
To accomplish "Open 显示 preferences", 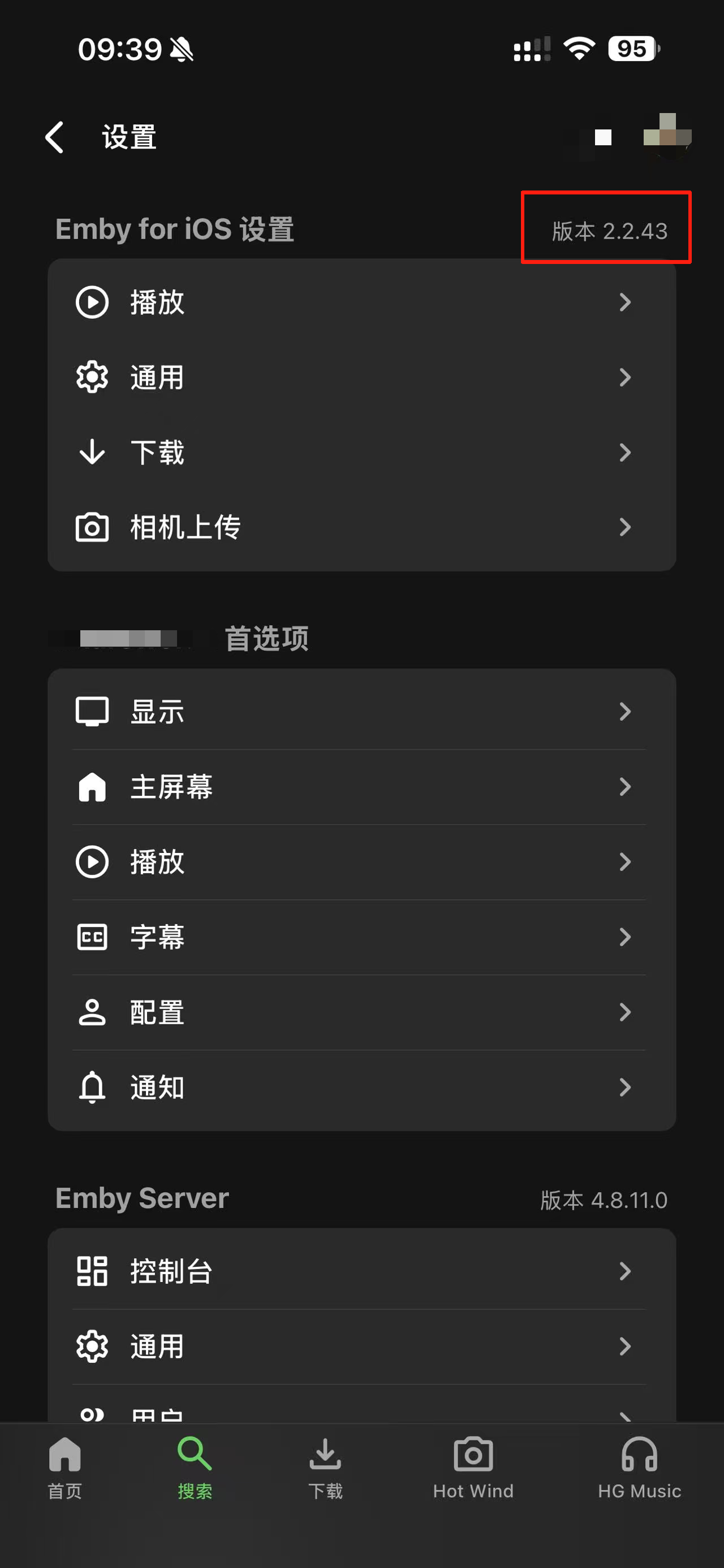I will click(x=361, y=711).
